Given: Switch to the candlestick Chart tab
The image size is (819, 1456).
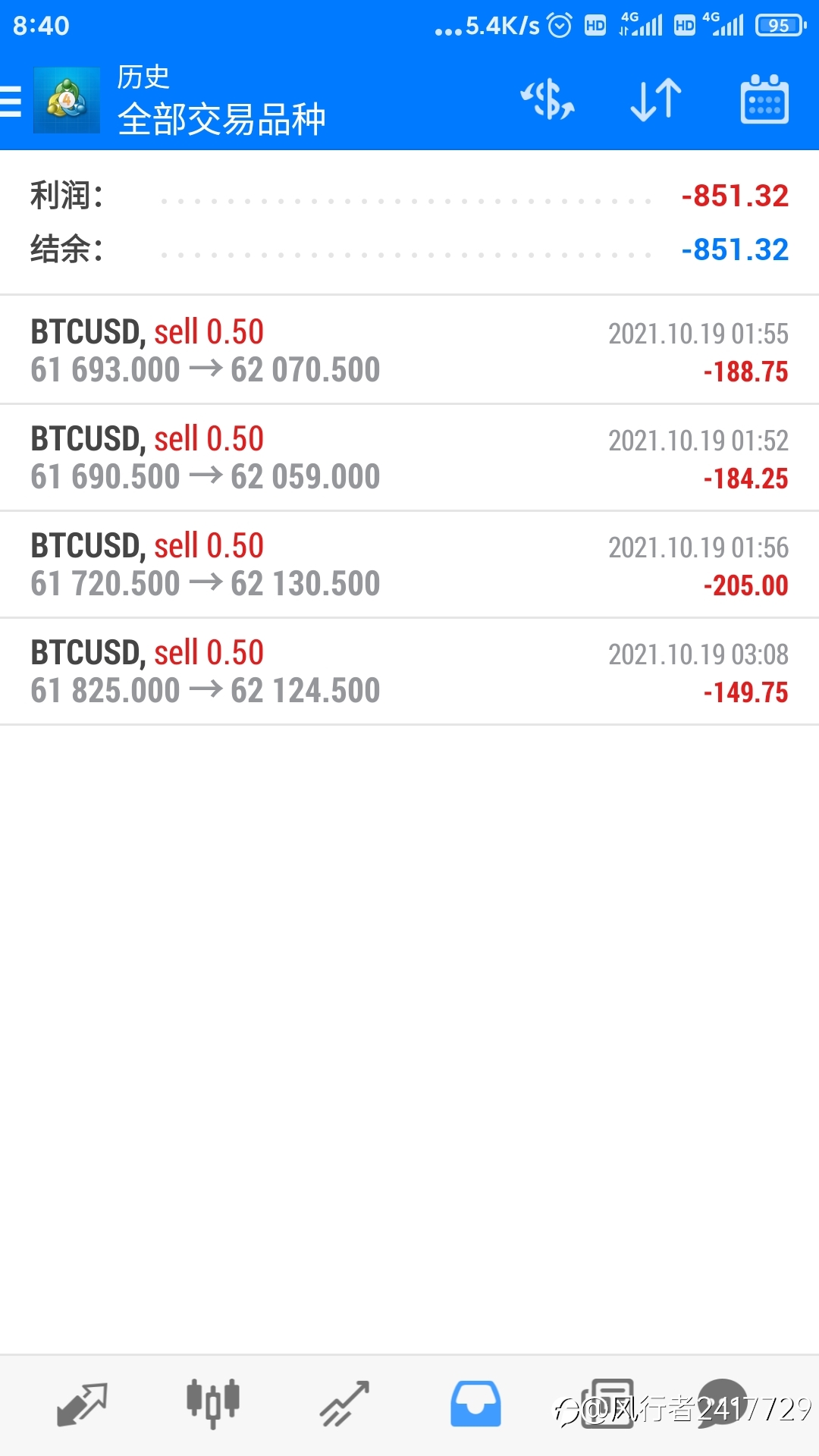Looking at the screenshot, I should pyautogui.click(x=213, y=1404).
